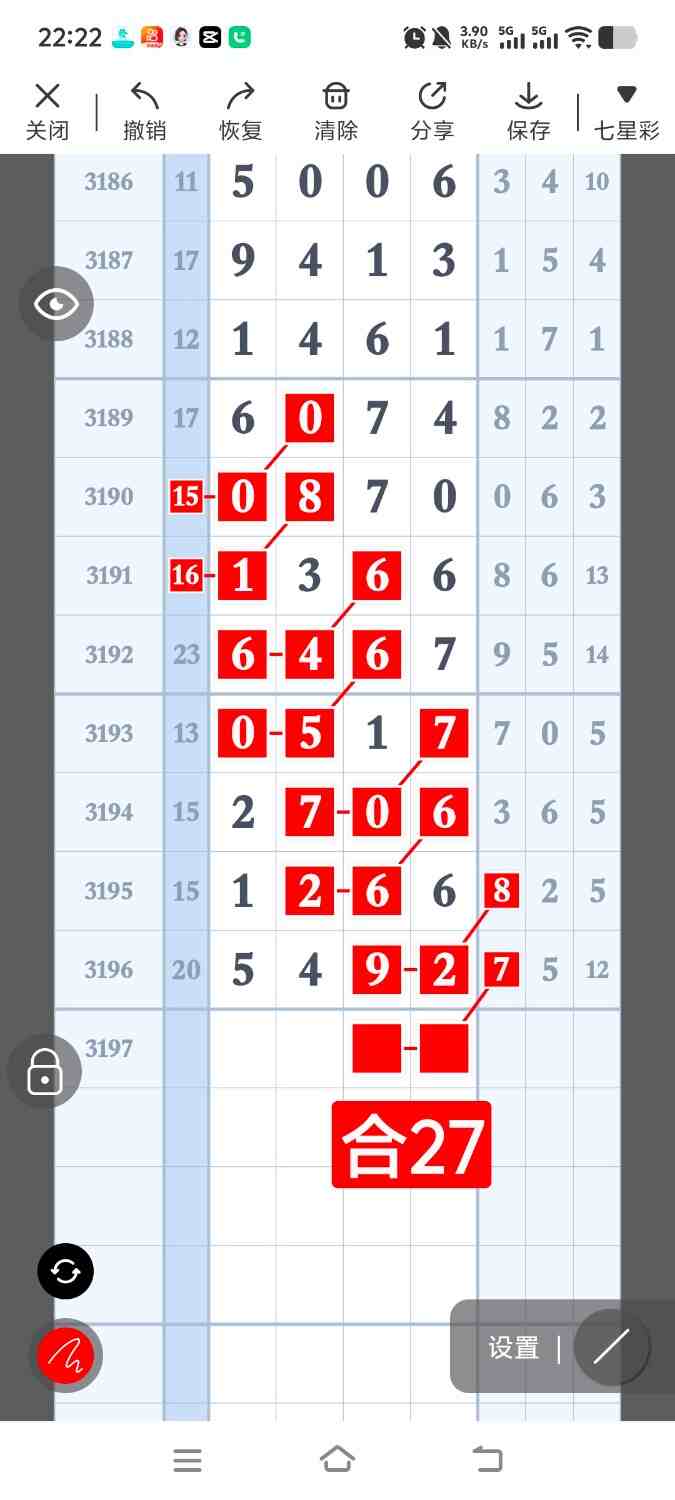Tap the lock icon to lock the chart
Screen dimensions: 675x1500
45,1072
